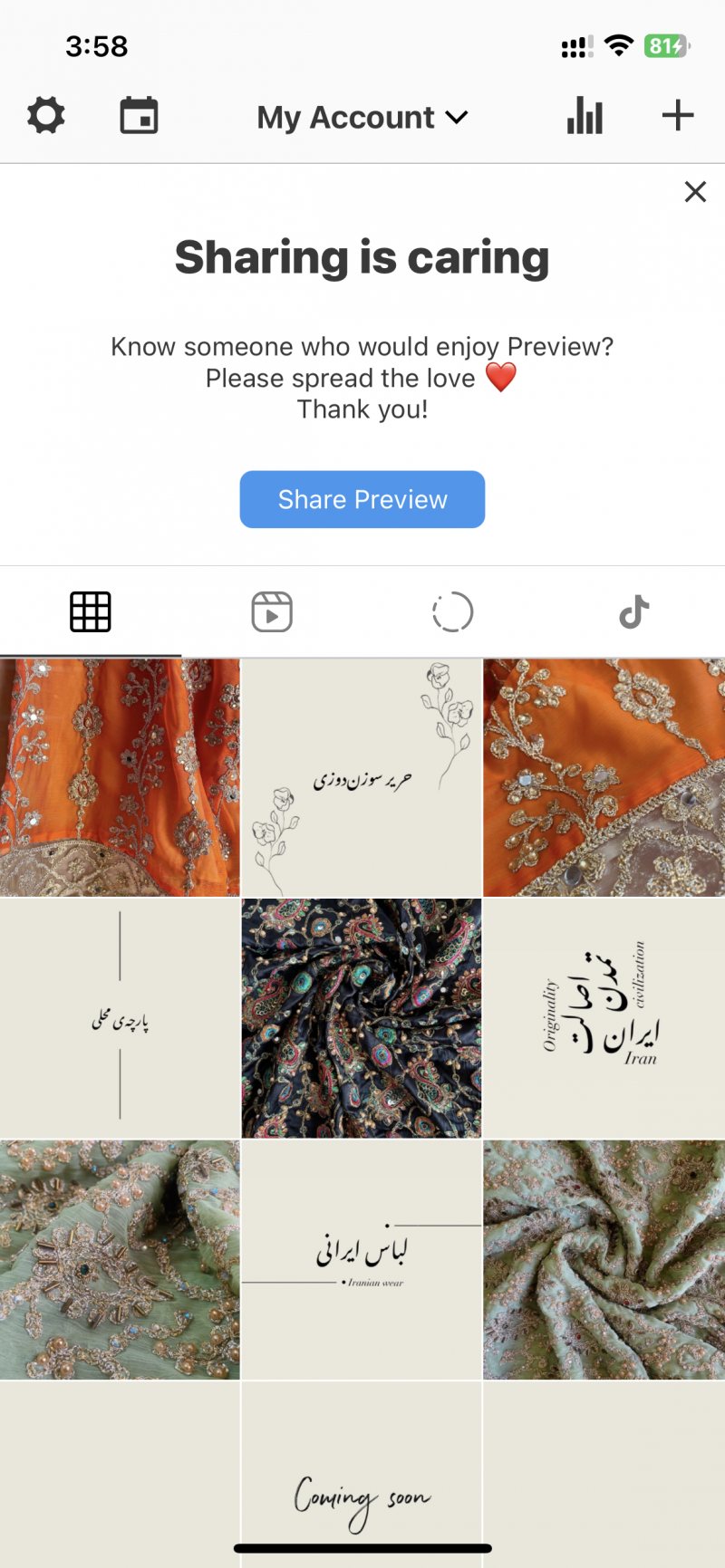Open the calendar scheduler
Screen dimensions: 725x1568
(139, 116)
